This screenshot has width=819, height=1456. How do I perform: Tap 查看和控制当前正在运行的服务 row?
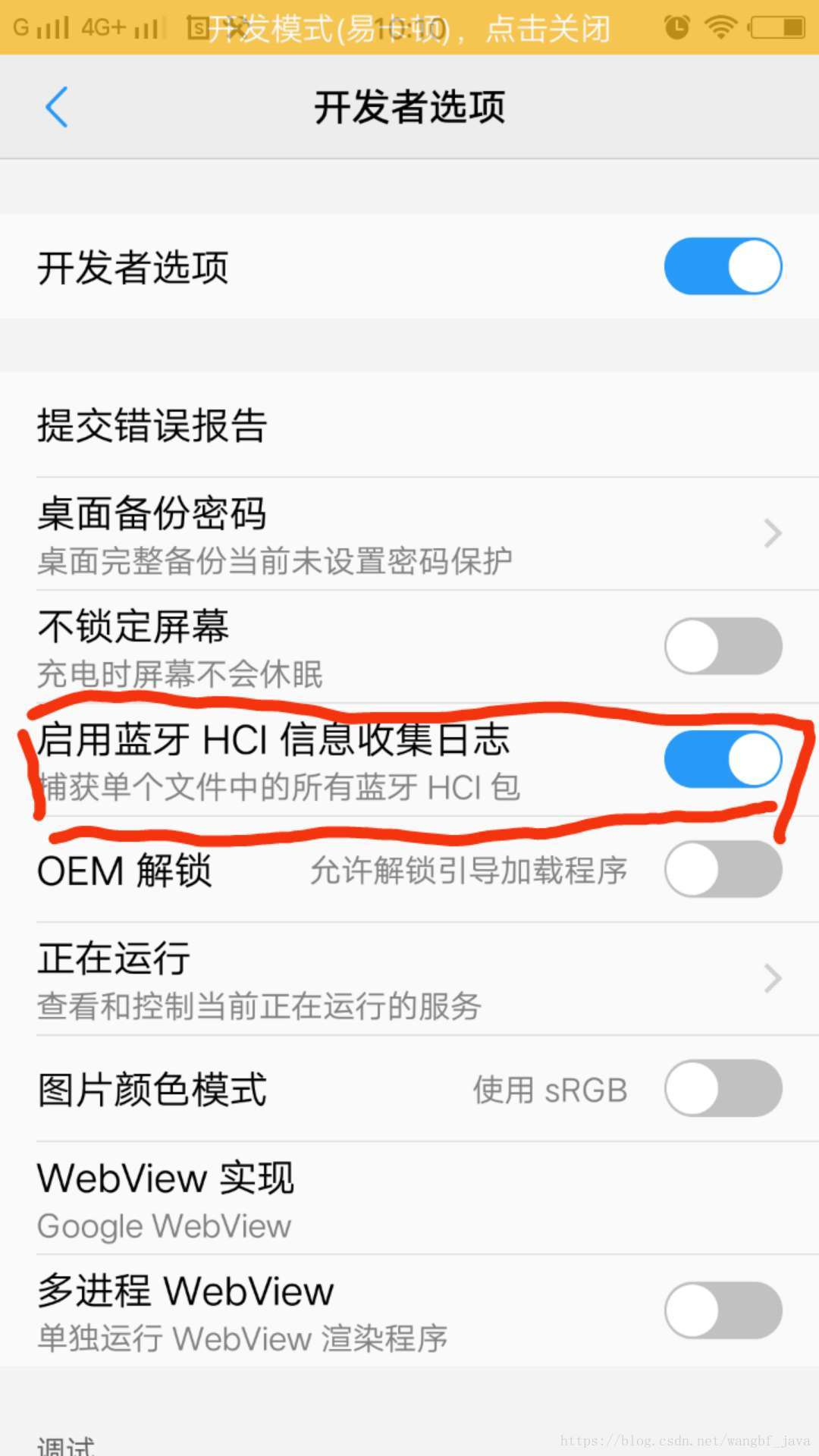coord(258,1009)
